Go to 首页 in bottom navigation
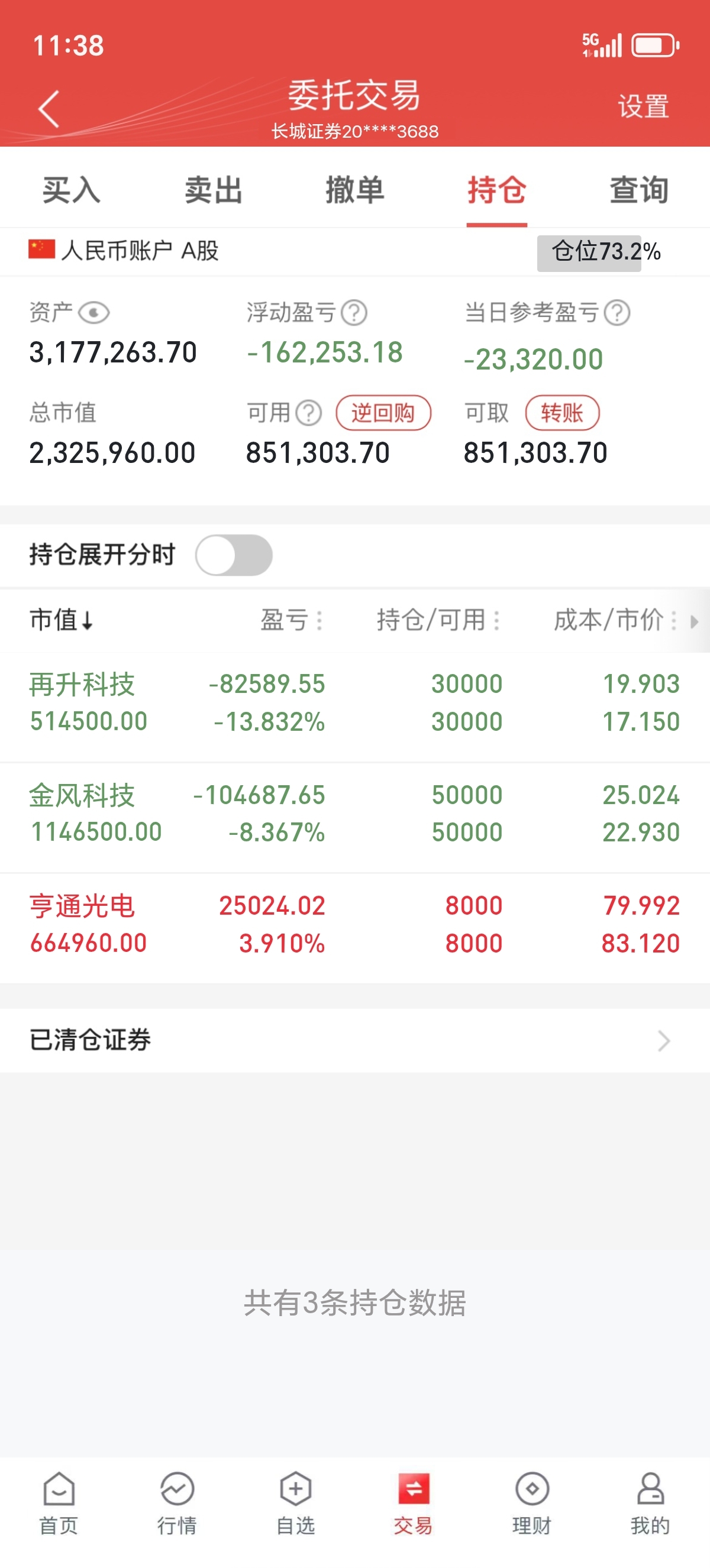This screenshot has height=1568, width=710. pos(59,1502)
